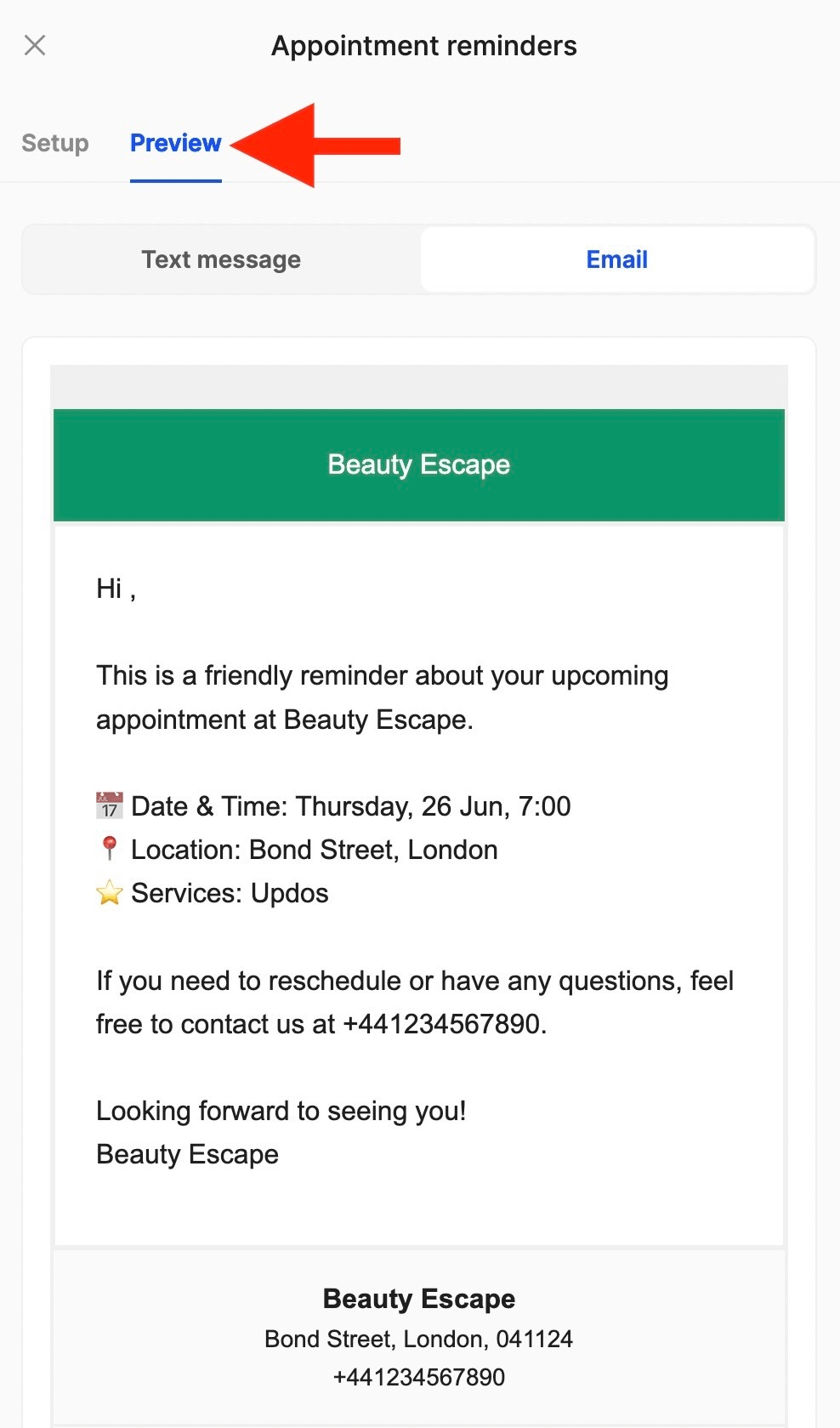Click the calendar icon beside Date & Time
Image resolution: width=840 pixels, height=1428 pixels.
point(108,805)
